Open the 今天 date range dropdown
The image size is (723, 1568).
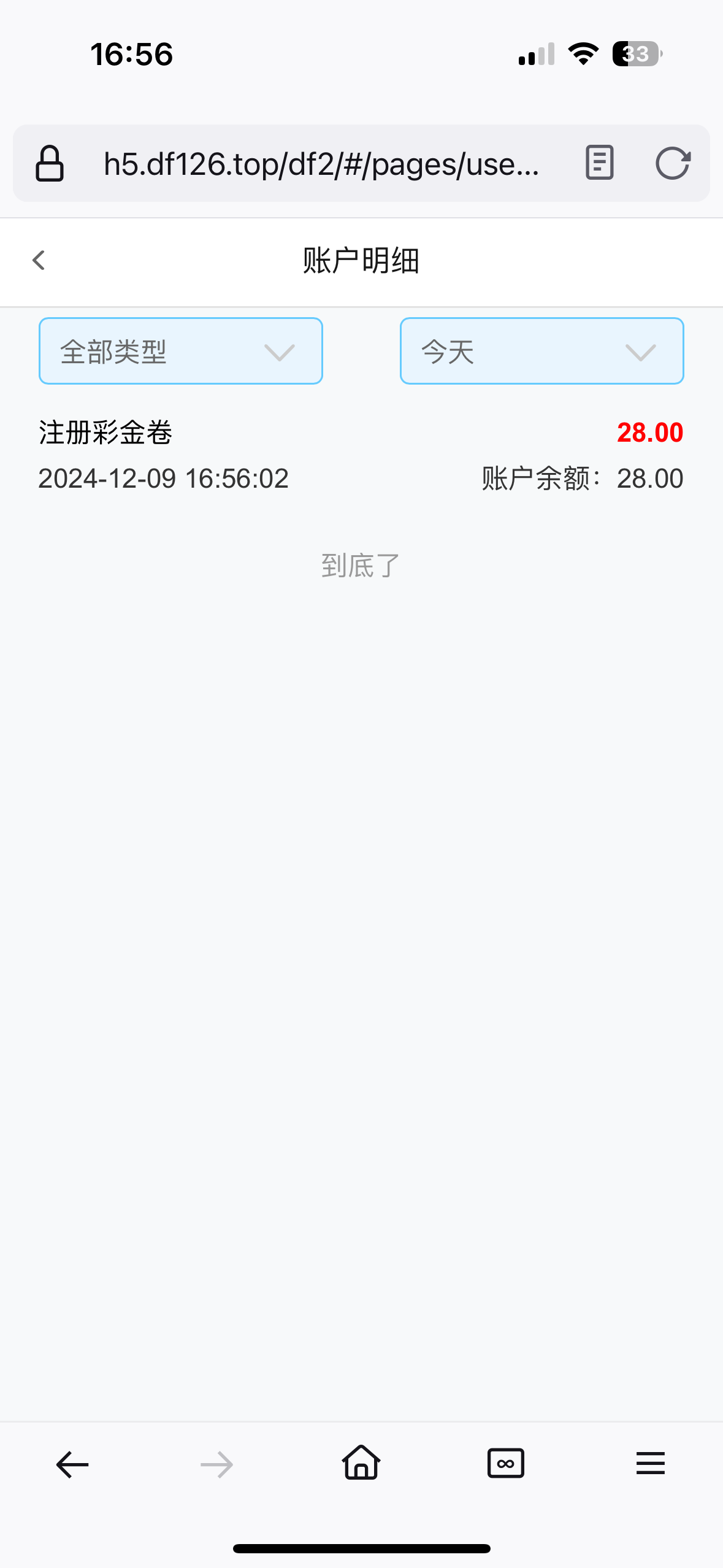pos(541,351)
